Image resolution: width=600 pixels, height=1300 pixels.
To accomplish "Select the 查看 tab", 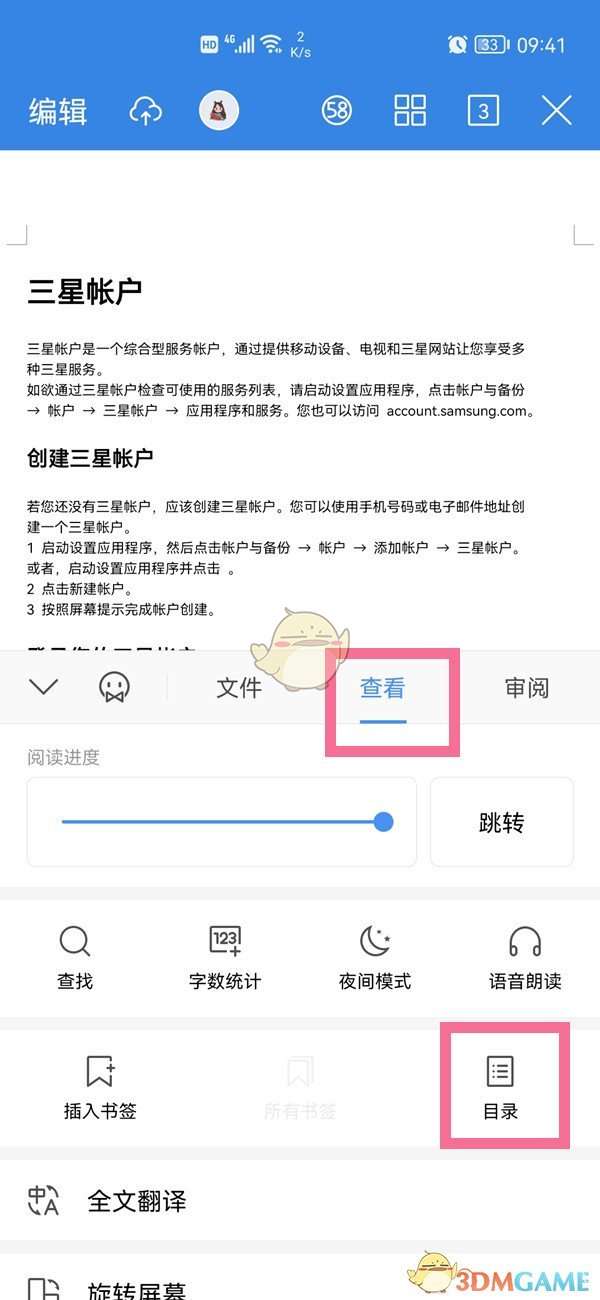I will pyautogui.click(x=383, y=688).
